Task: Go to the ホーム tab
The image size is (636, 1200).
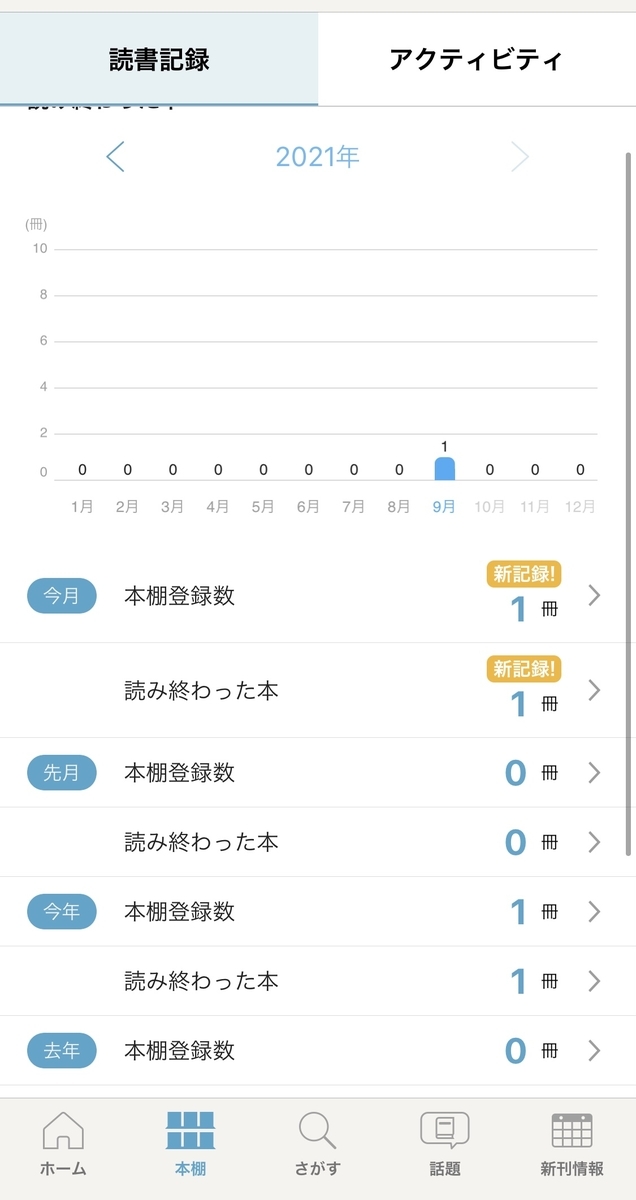Action: [63, 1144]
